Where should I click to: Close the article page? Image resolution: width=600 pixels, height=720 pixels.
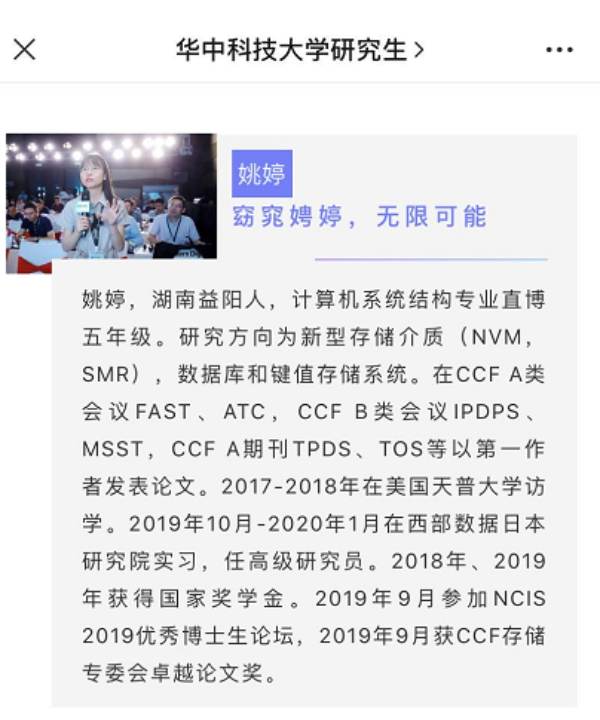point(25,49)
